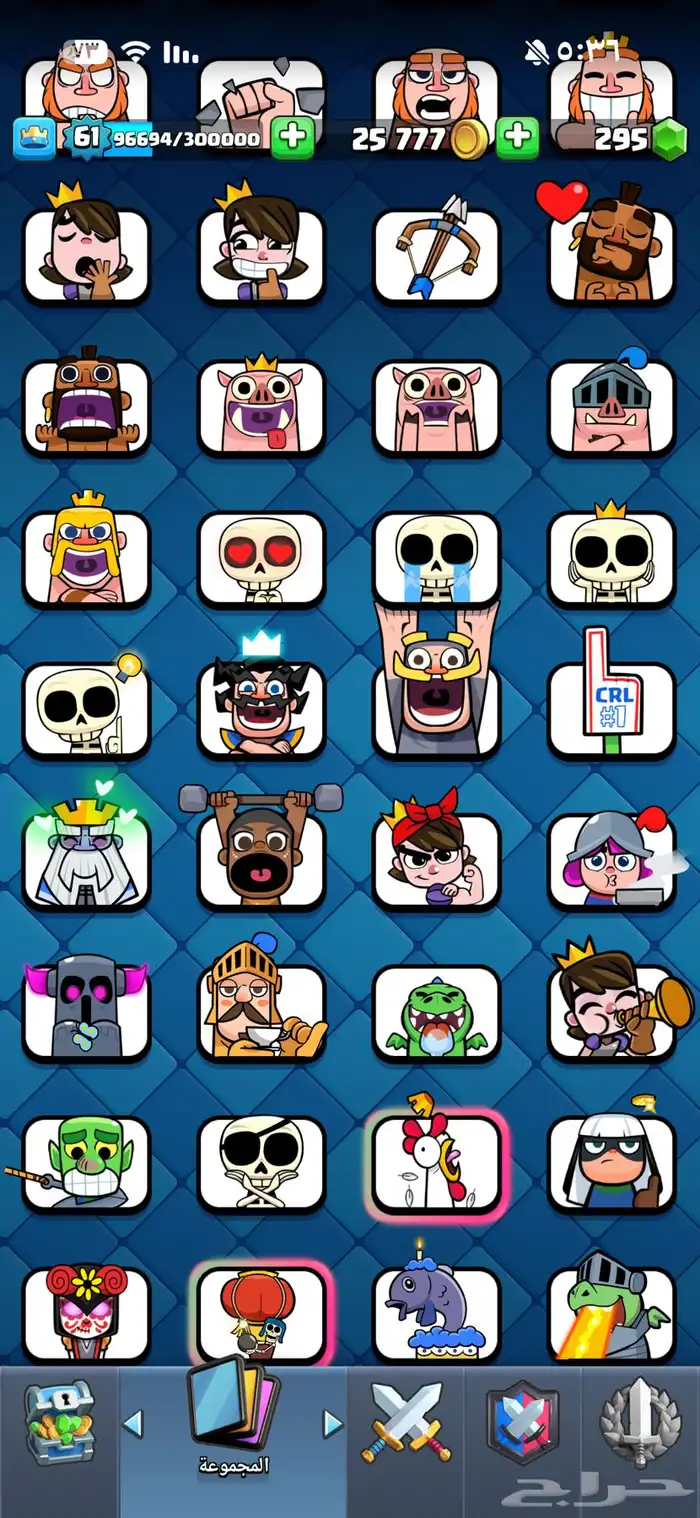This screenshot has width=700, height=1518.
Task: Choose the CRL #1 foam finger emote
Action: click(612, 707)
